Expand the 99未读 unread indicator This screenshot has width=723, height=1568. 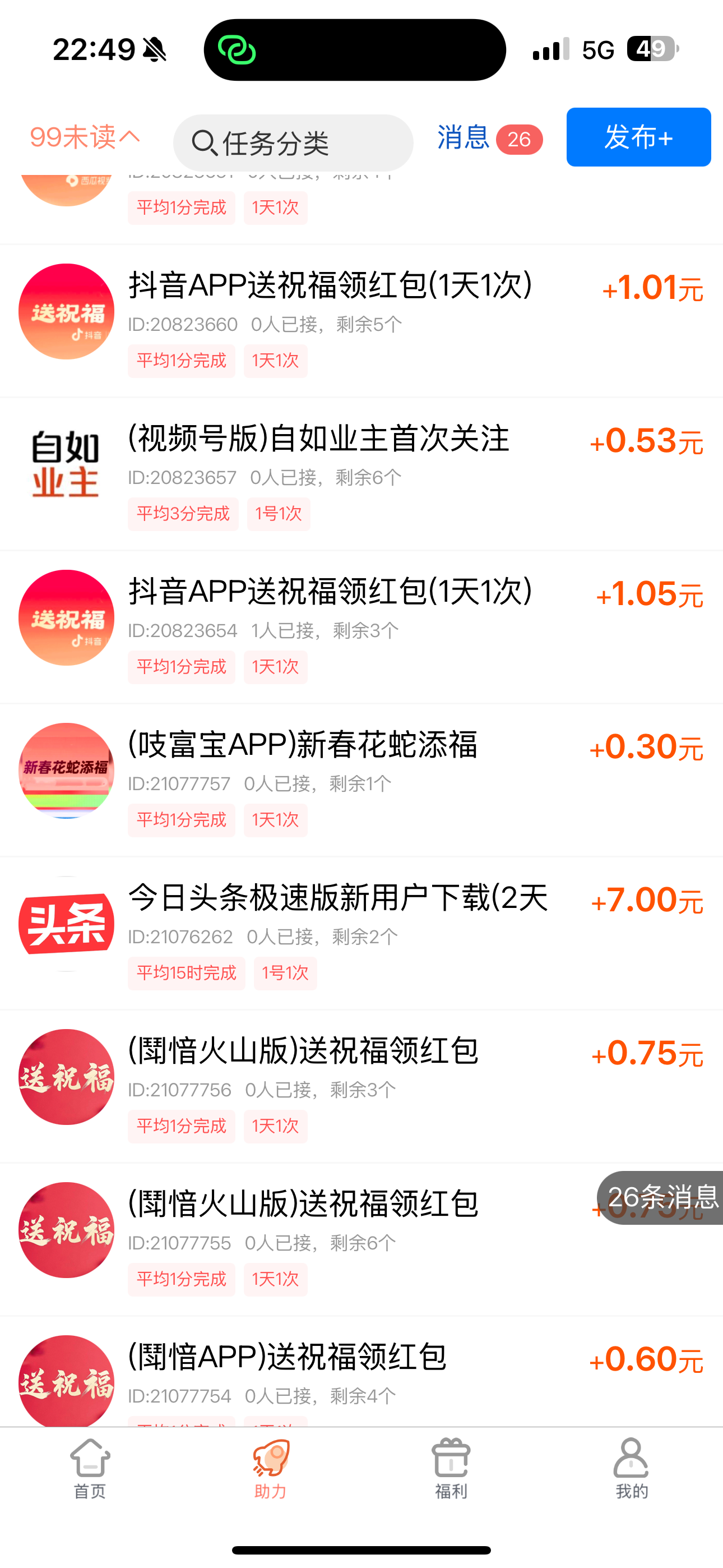point(85,137)
